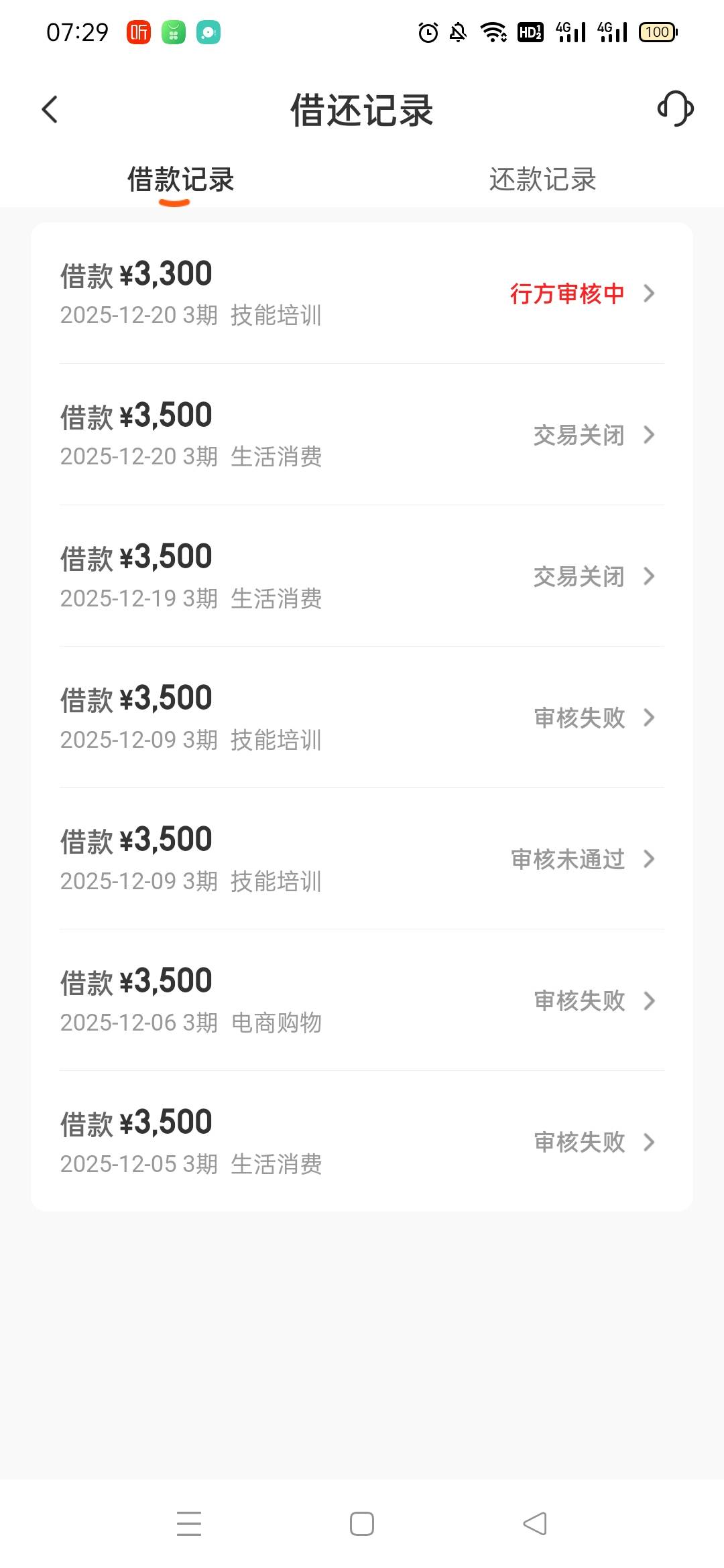Screen dimensions: 724x1568
Task: Select the 借款记录 tab
Action: 180,180
